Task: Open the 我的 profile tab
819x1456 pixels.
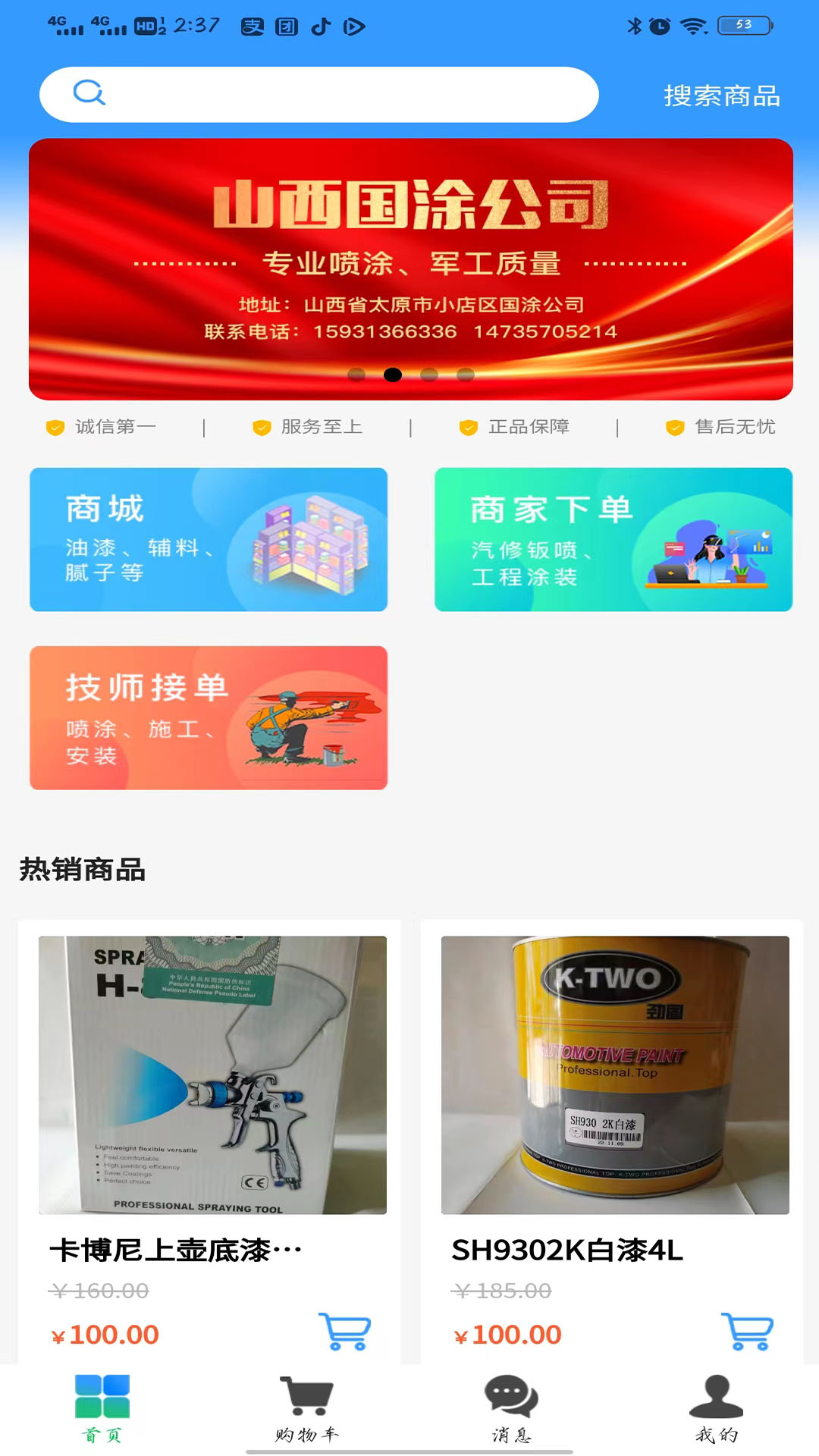Action: (716, 1408)
